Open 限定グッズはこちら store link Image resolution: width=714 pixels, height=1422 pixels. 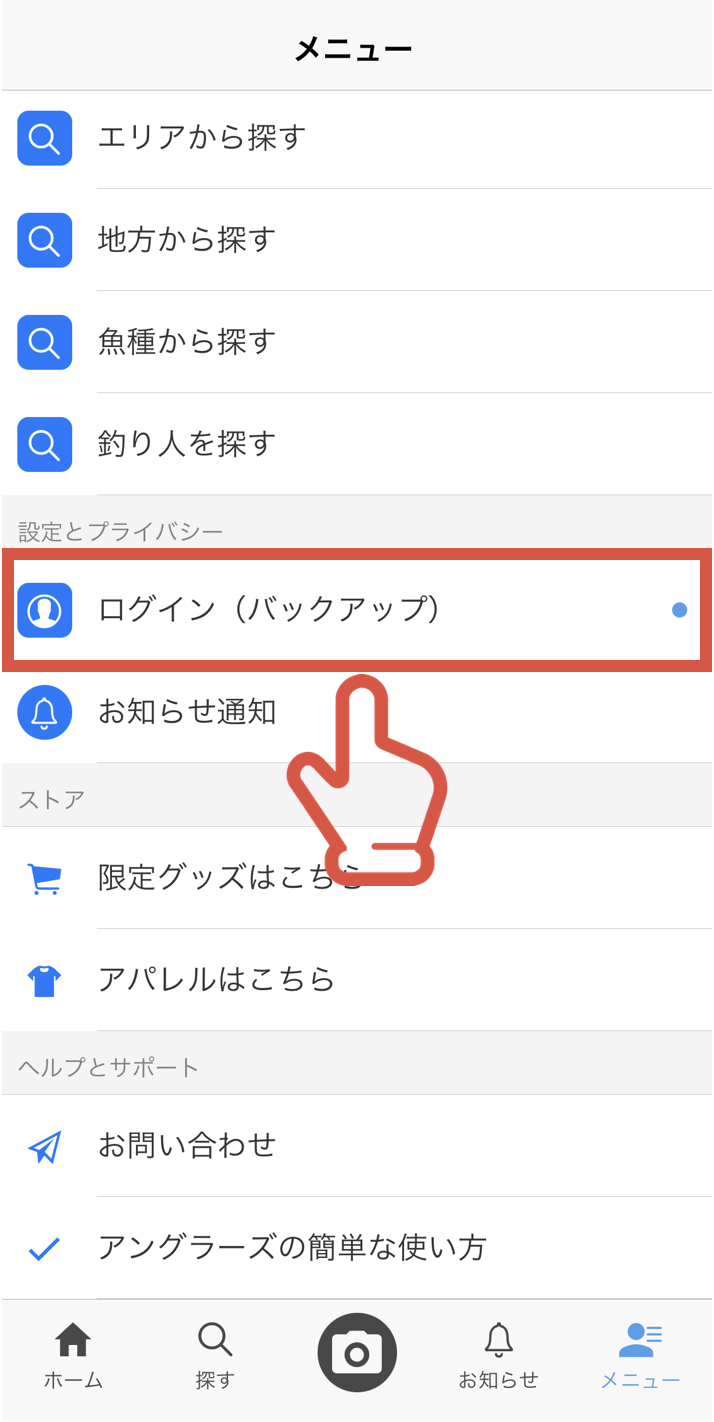230,878
